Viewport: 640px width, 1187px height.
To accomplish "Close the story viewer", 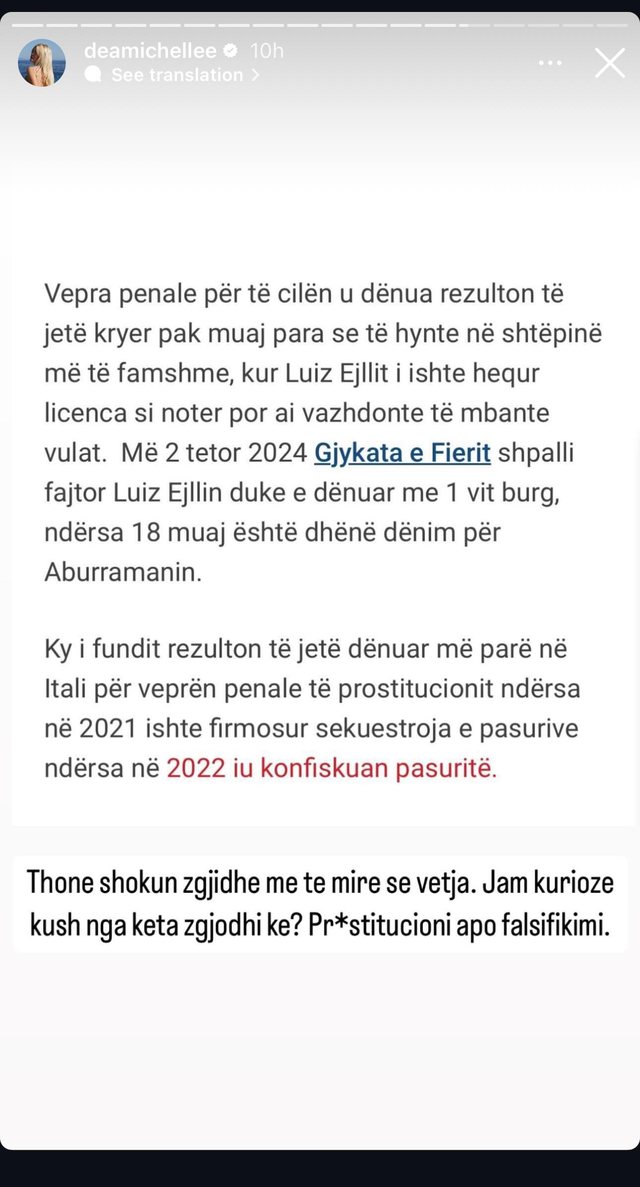I will [x=609, y=63].
